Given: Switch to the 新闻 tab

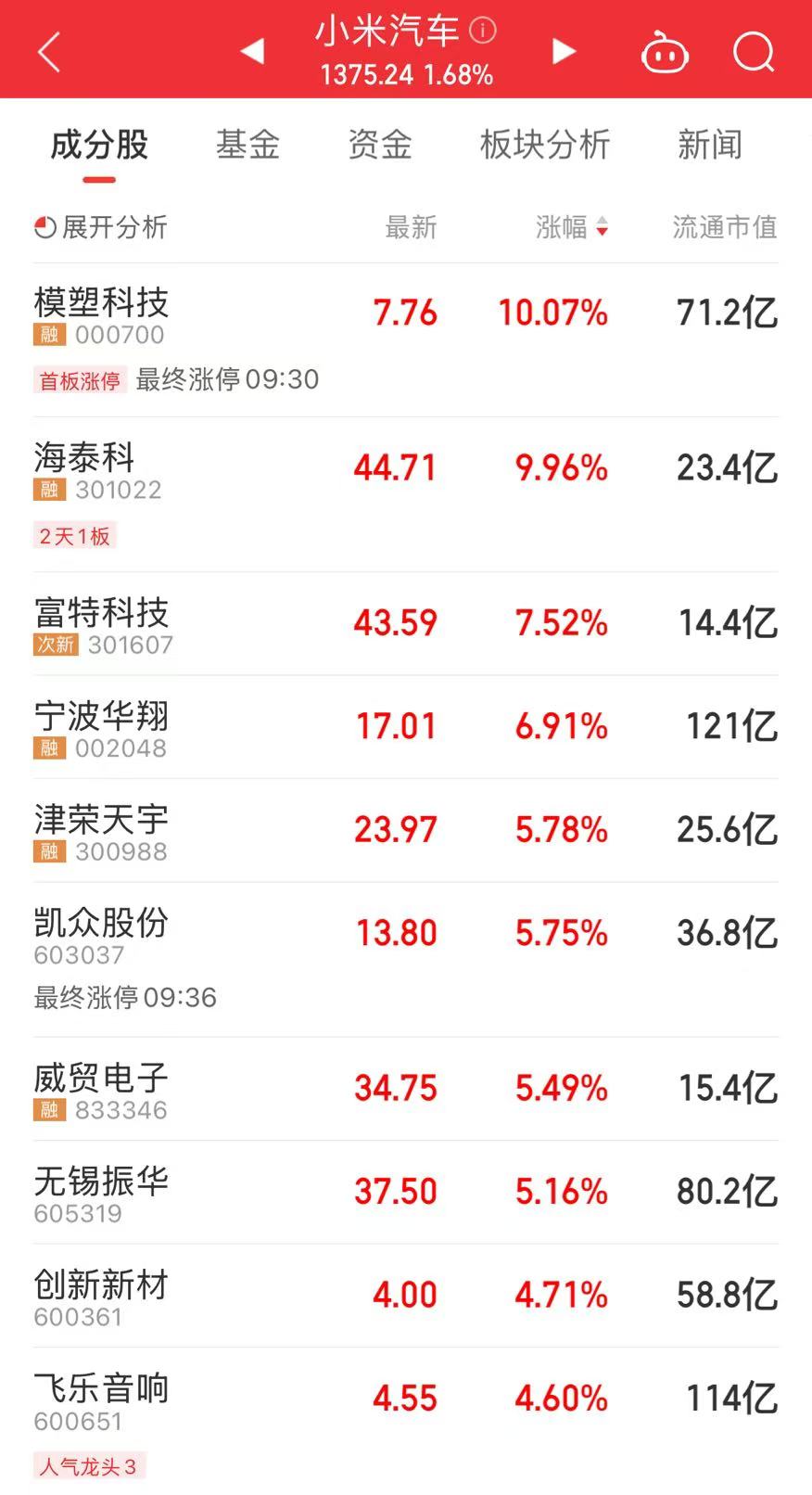Looking at the screenshot, I should [709, 145].
